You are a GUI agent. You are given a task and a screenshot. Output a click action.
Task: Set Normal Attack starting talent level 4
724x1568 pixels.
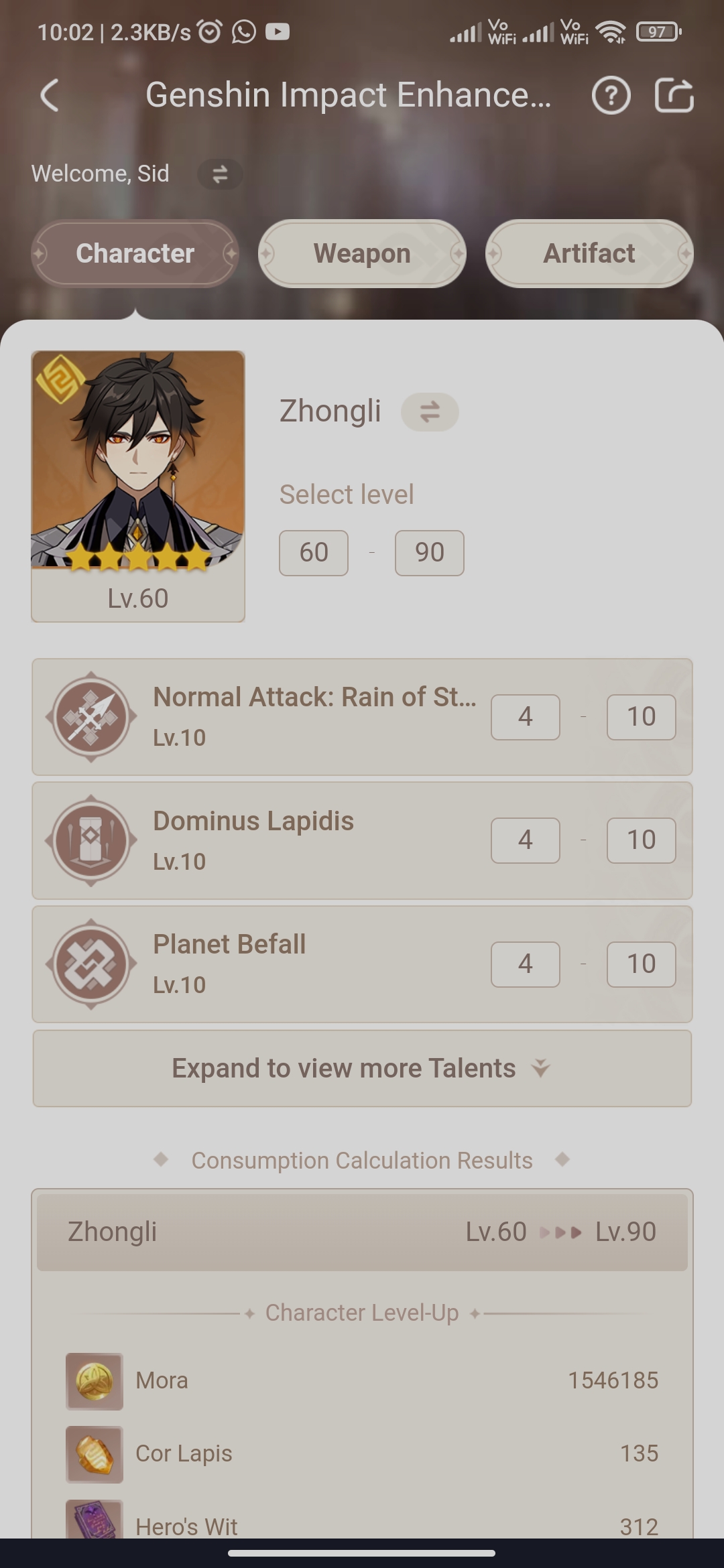525,716
